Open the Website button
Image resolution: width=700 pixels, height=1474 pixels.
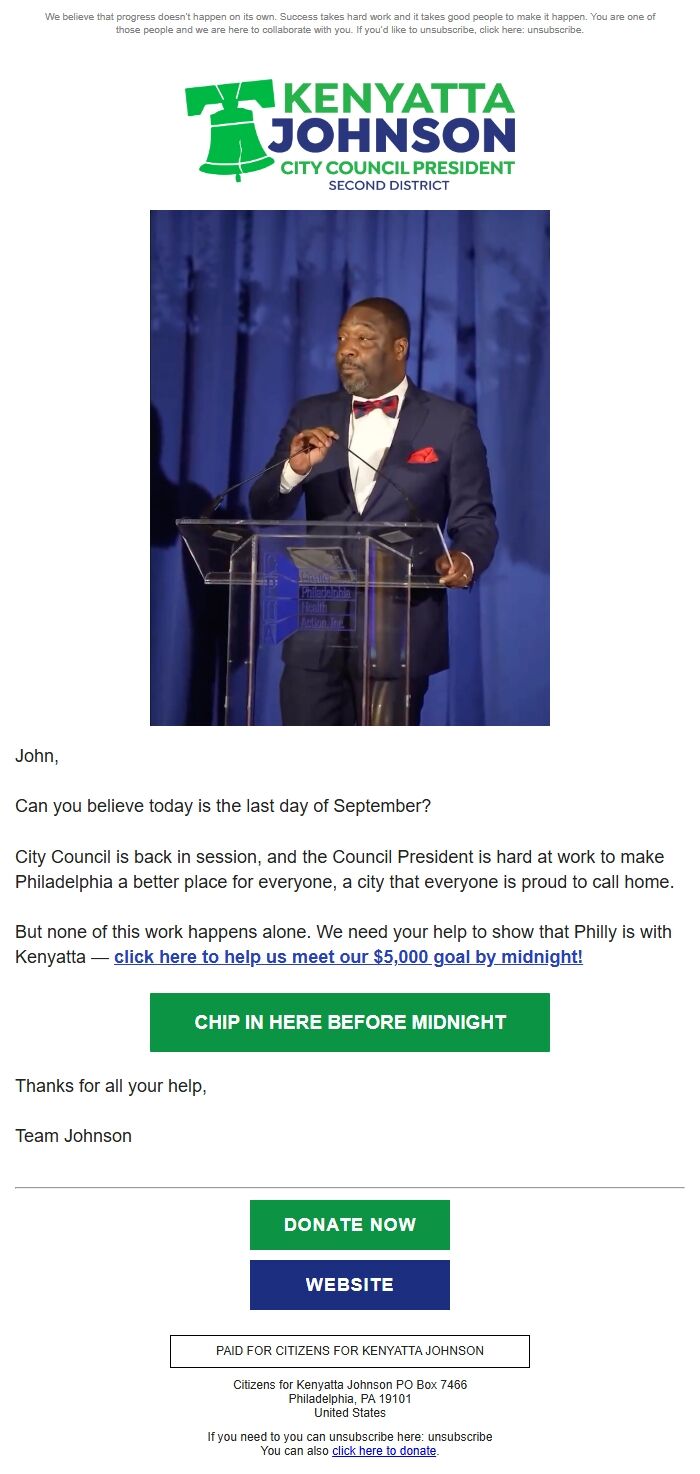pyautogui.click(x=350, y=1285)
